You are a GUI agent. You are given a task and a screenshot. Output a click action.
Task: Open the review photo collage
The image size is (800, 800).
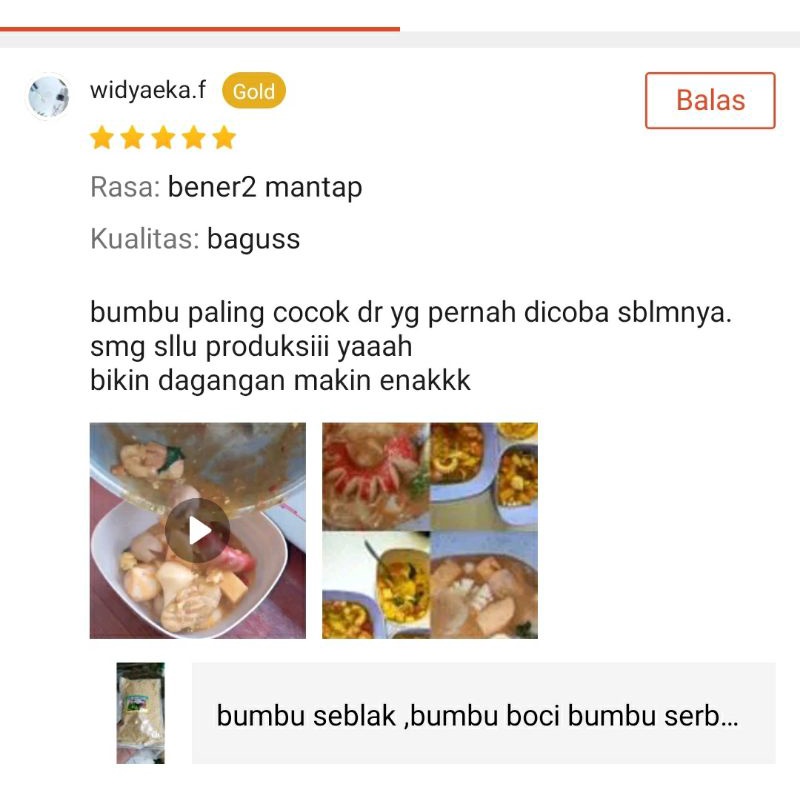click(x=430, y=531)
